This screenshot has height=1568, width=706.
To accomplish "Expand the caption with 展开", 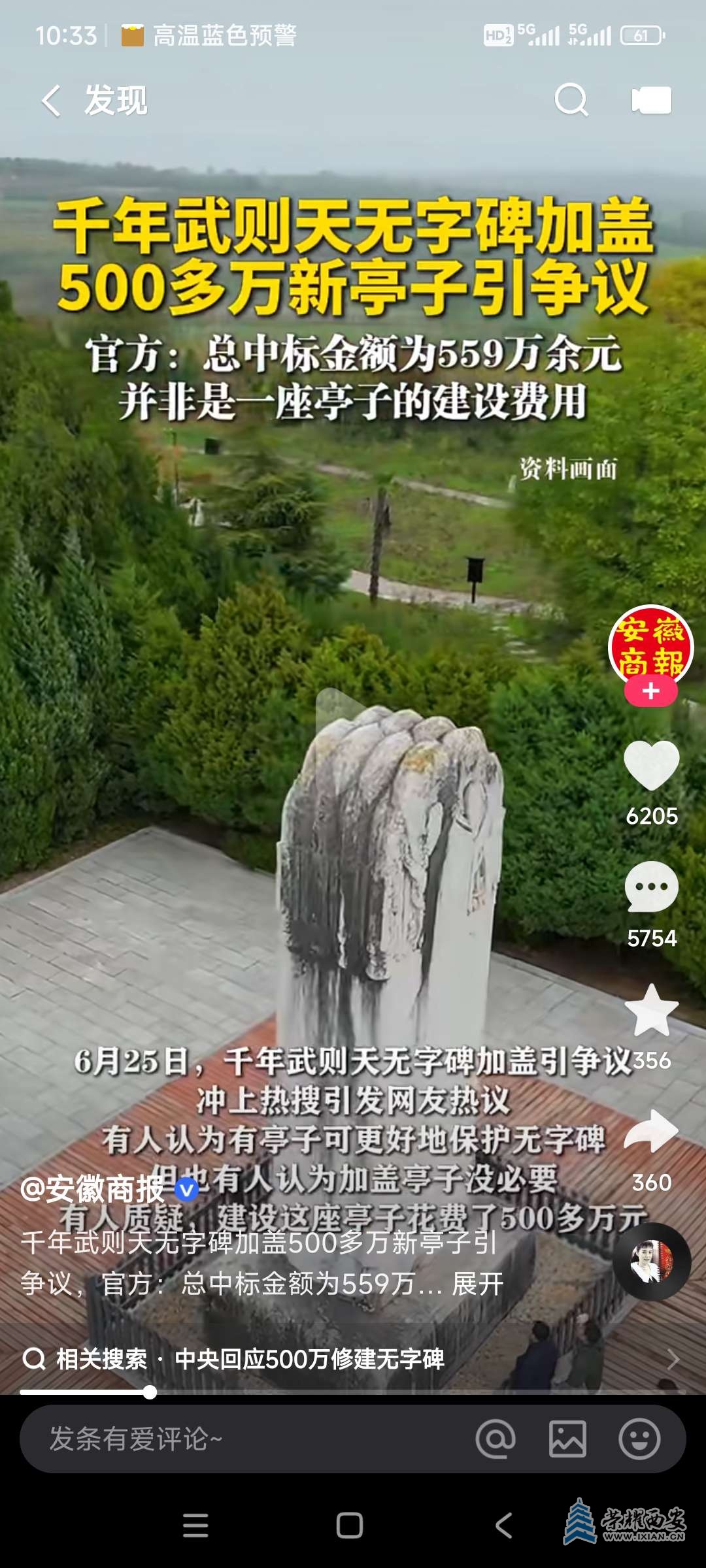I will coord(478,1284).
